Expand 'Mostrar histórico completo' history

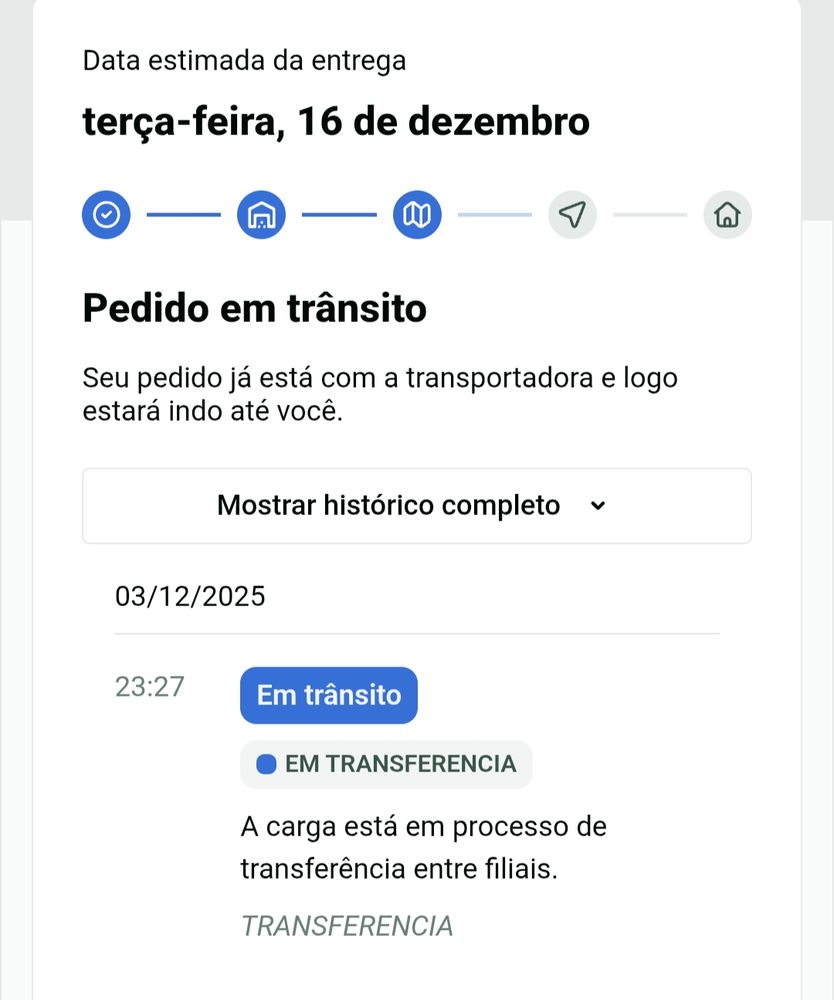pos(416,506)
